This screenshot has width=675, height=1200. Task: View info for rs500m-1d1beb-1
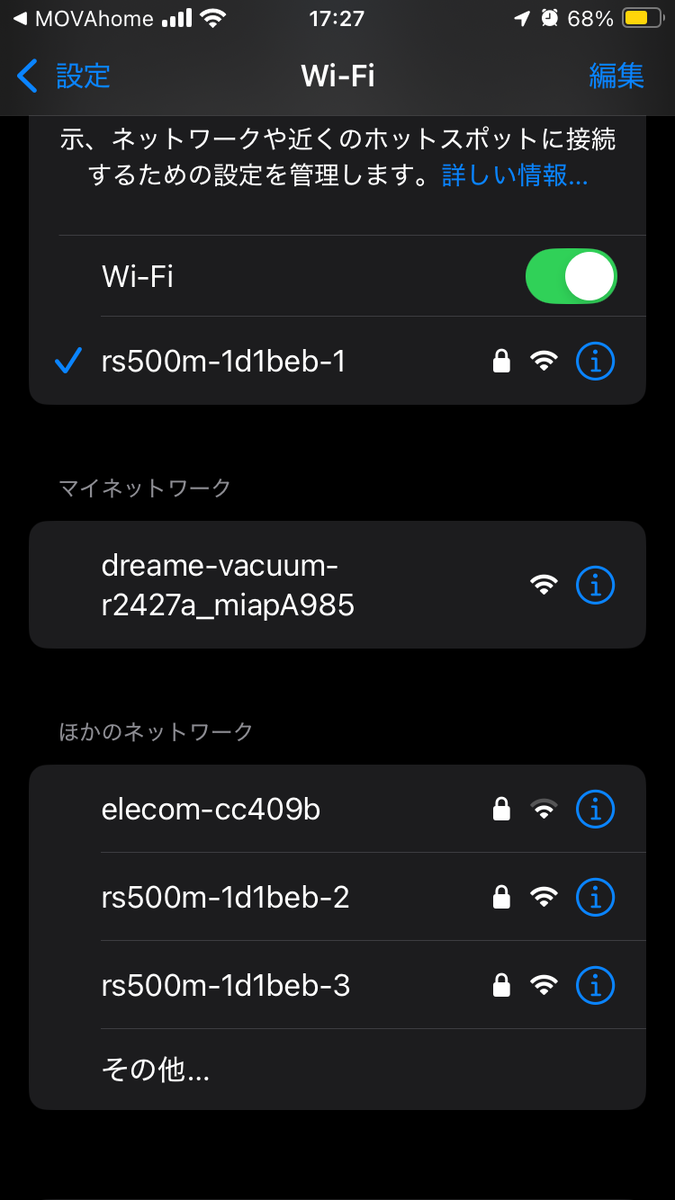(x=596, y=362)
